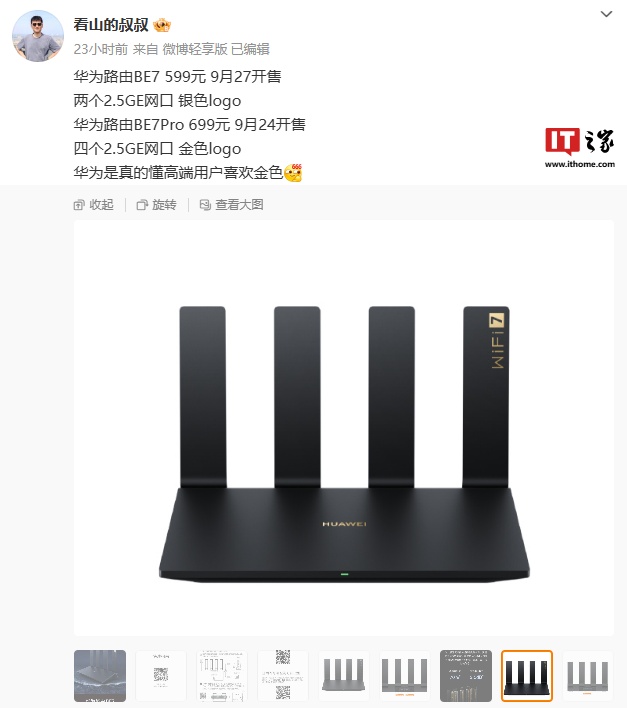Viewport: 627px width, 708px height.
Task: Select the dark gray spec sheet thumbnail
Action: point(466,676)
